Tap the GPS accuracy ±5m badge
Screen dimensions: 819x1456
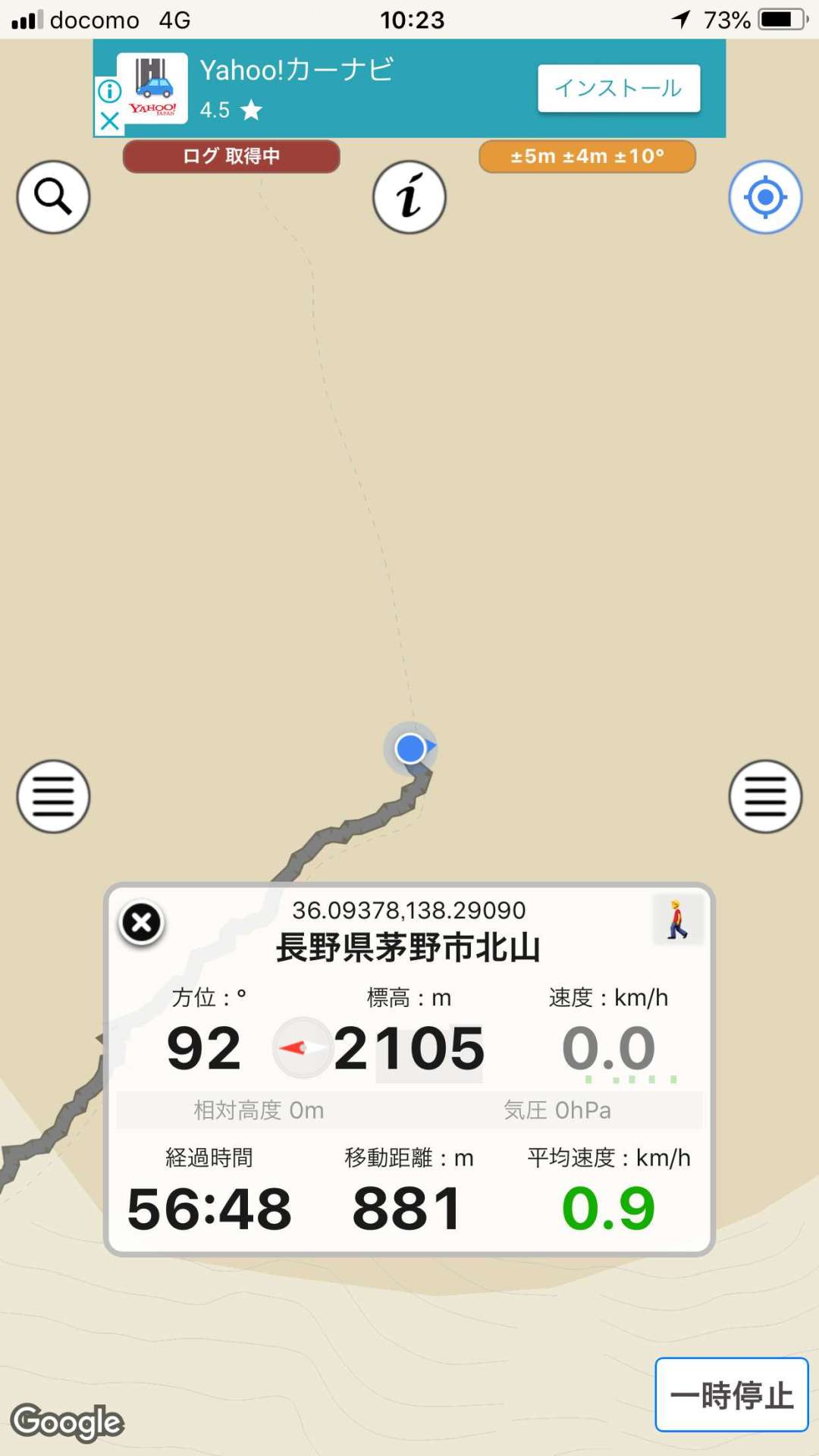tap(587, 156)
